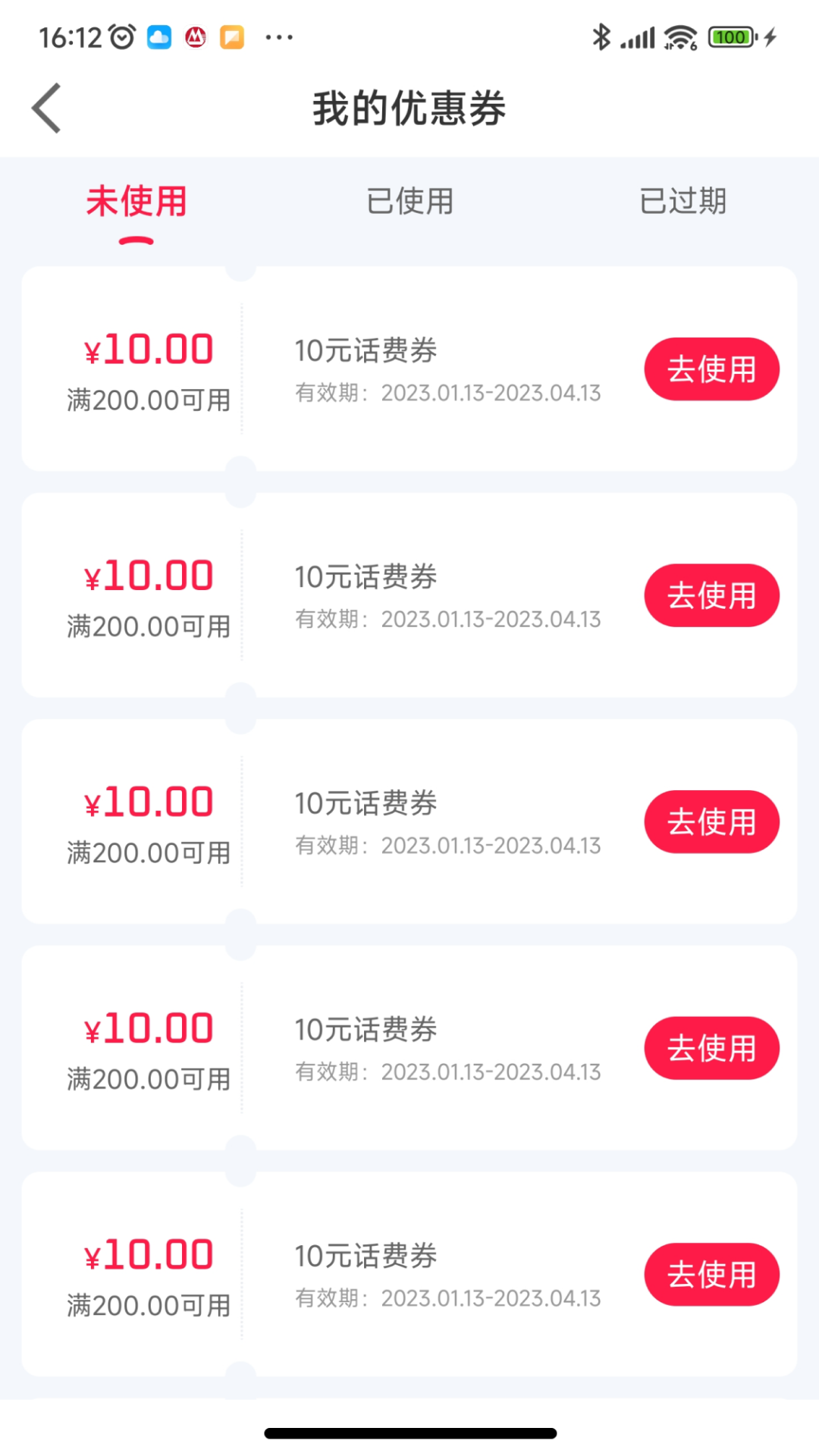The height and width of the screenshot is (1456, 819).
Task: Tap the orange notes notification icon
Action: pyautogui.click(x=233, y=36)
